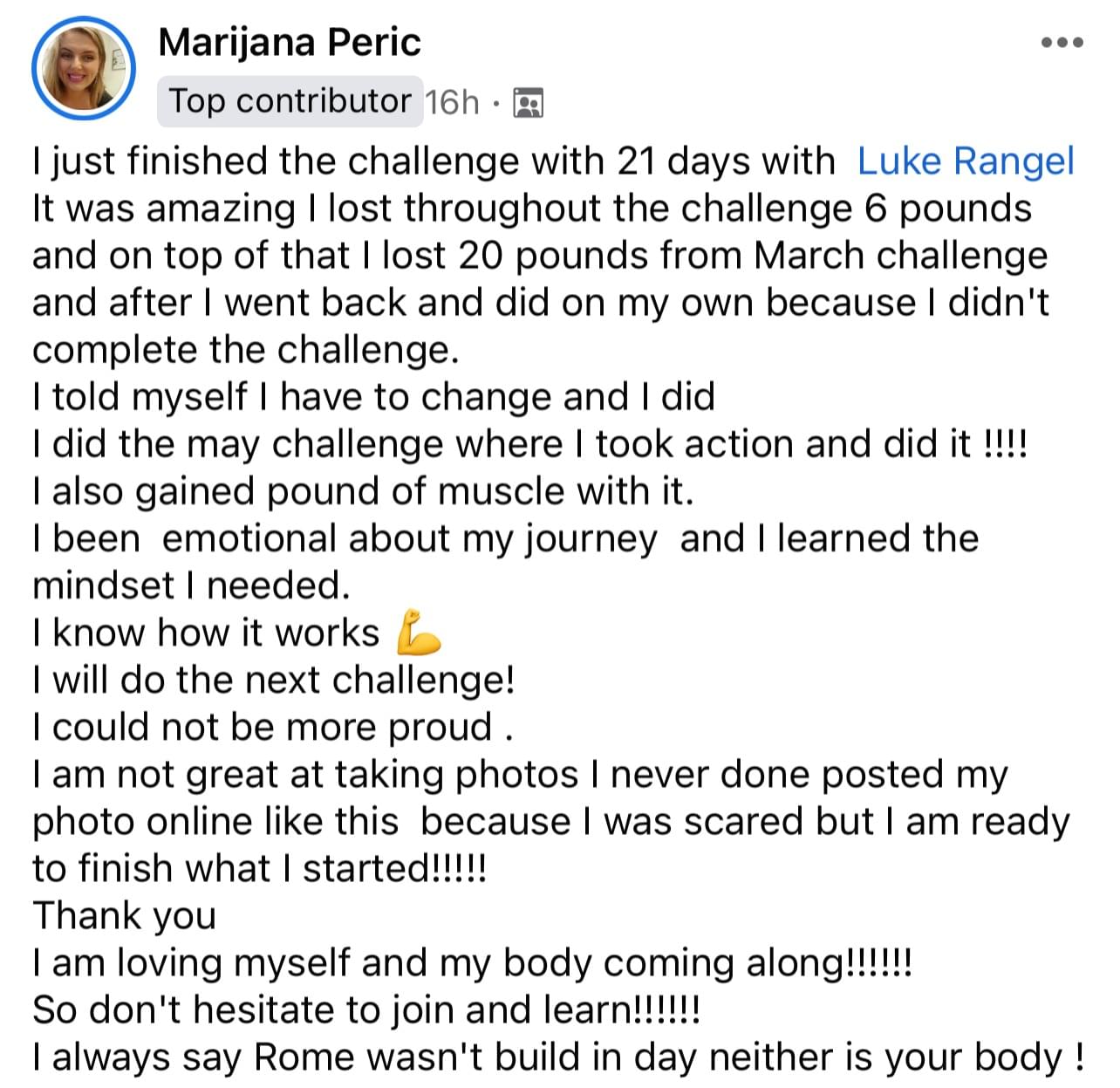Open the post's three-dot options menu
Screen dimensions: 1120x1088
click(1062, 42)
